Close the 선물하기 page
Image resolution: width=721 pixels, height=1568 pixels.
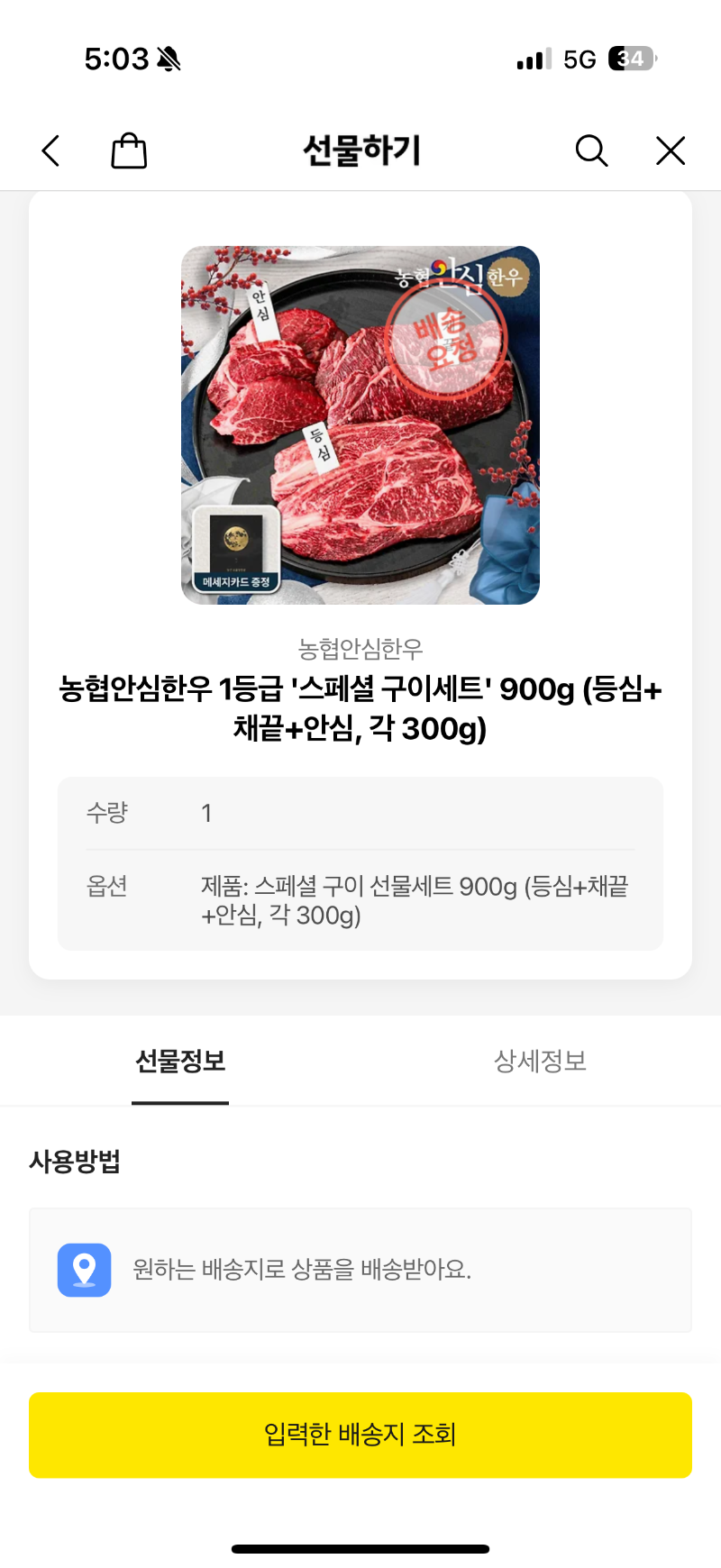click(671, 150)
